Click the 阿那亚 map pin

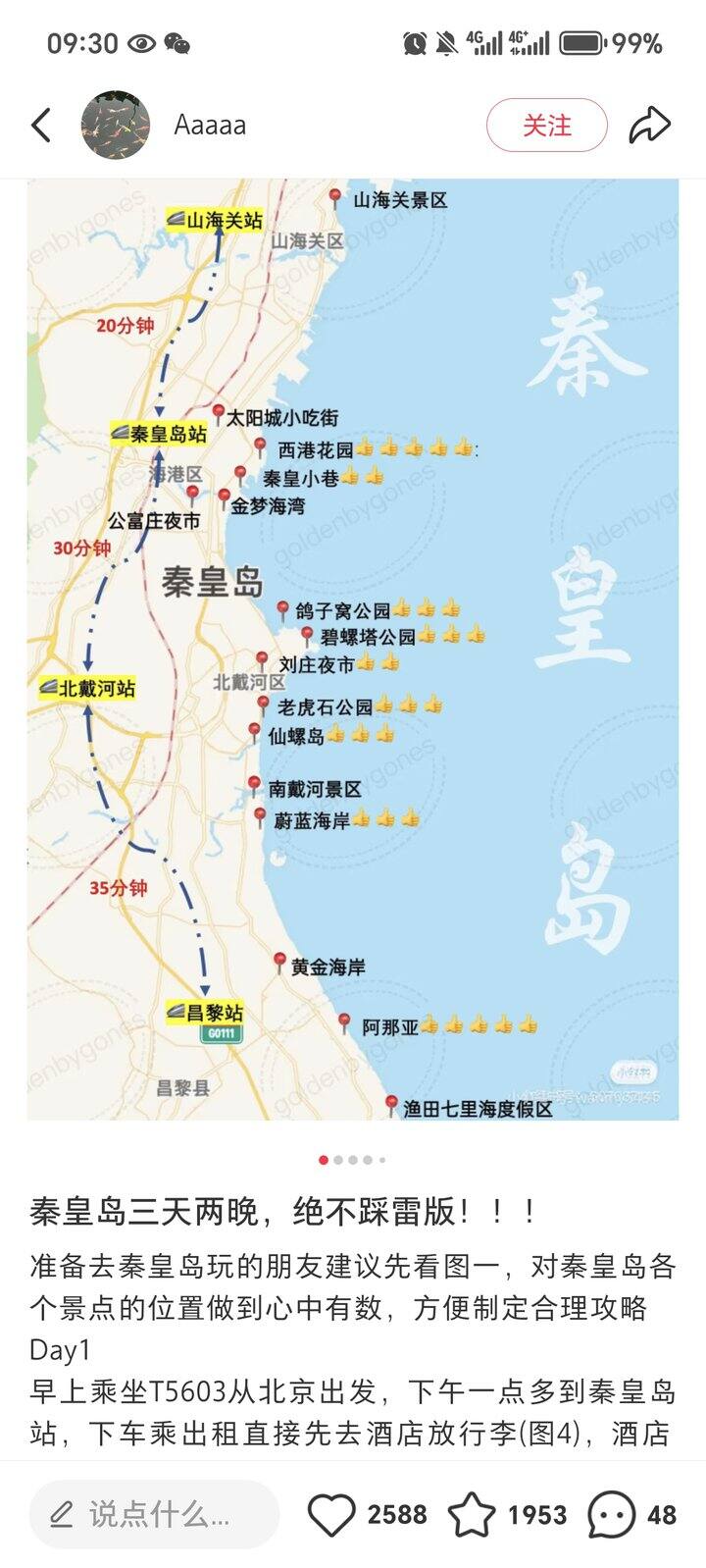(x=345, y=1019)
